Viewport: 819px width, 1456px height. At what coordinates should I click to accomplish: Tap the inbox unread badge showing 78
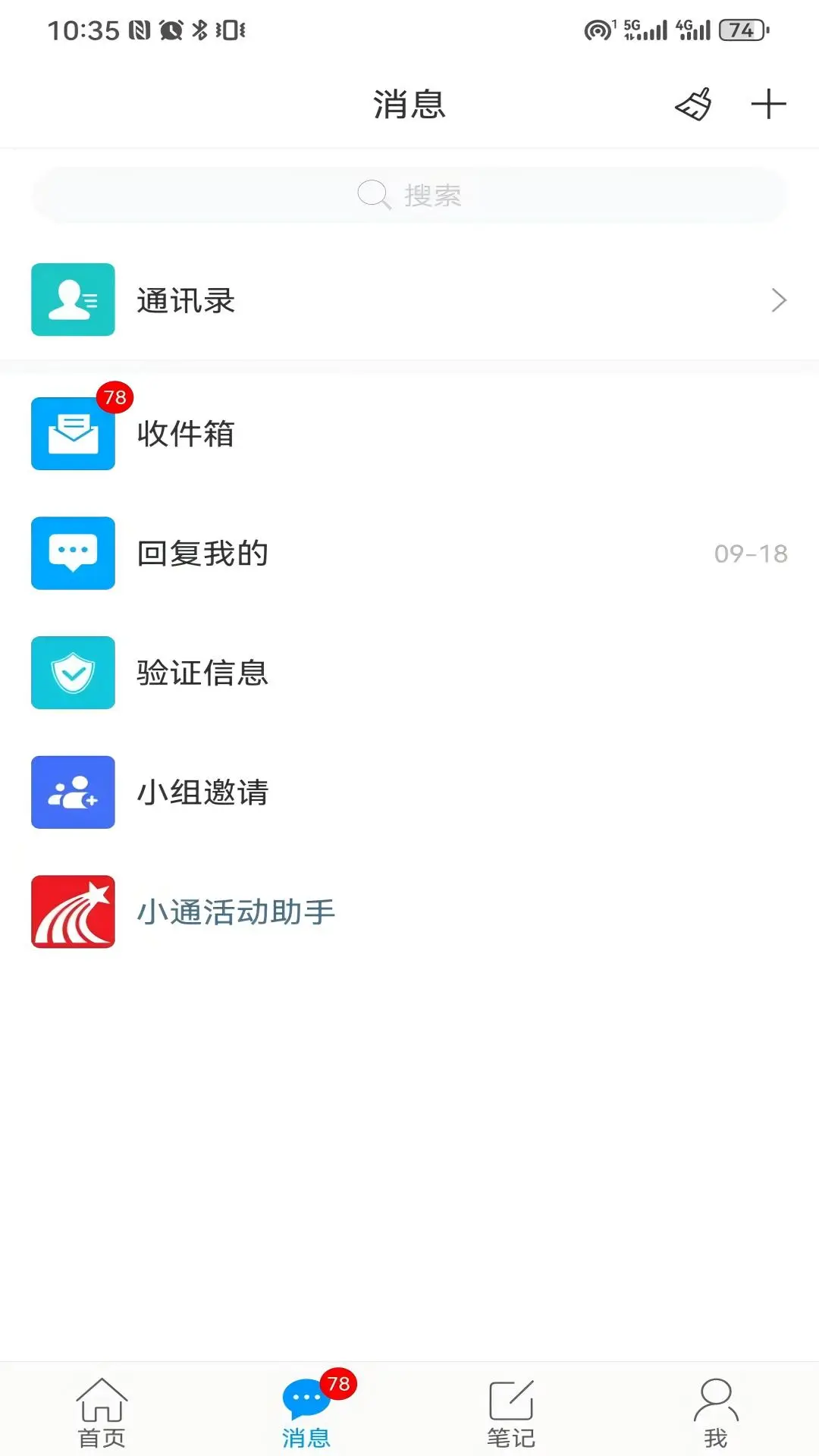(x=114, y=396)
